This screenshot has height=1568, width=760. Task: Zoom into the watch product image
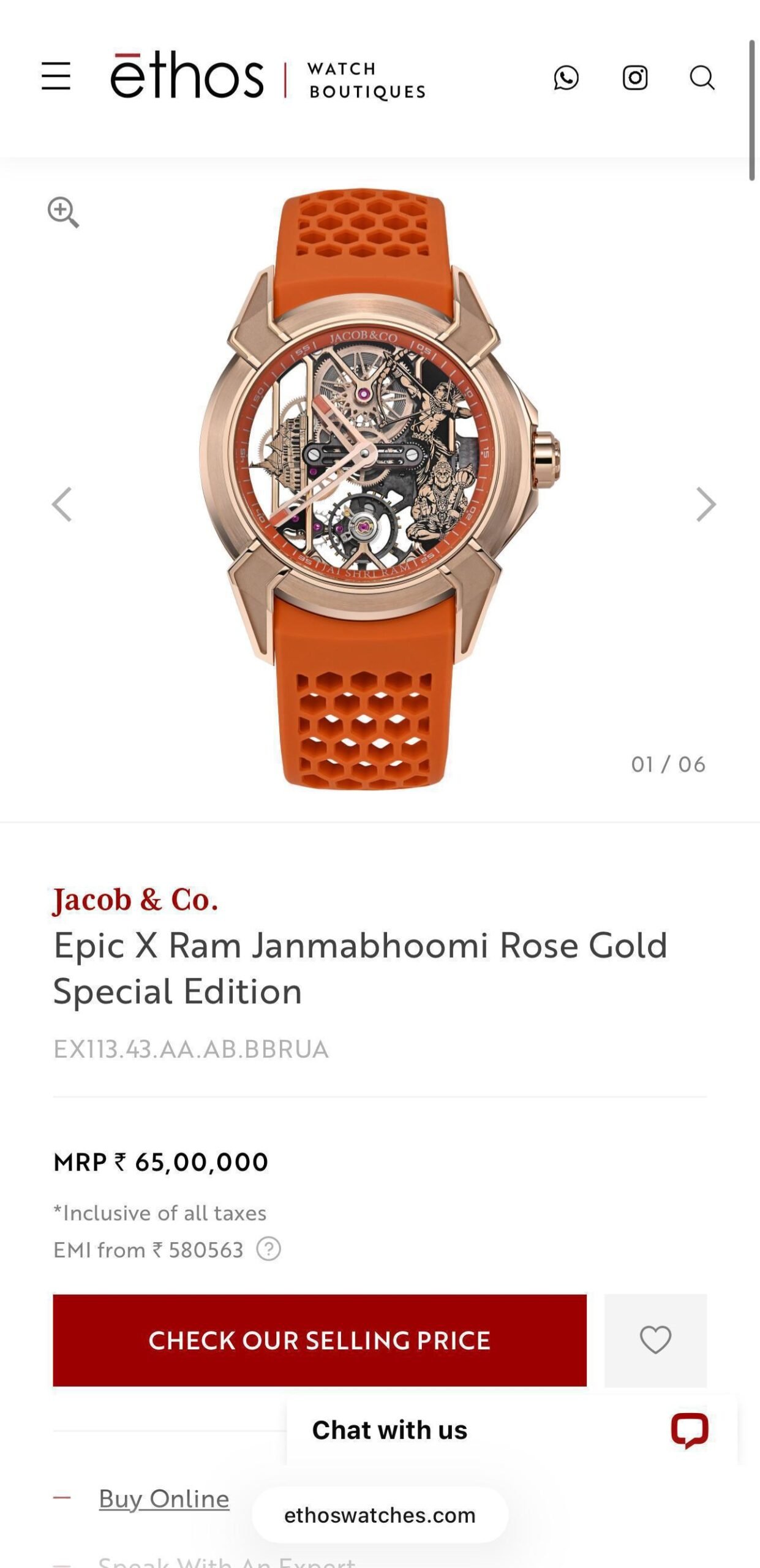63,212
